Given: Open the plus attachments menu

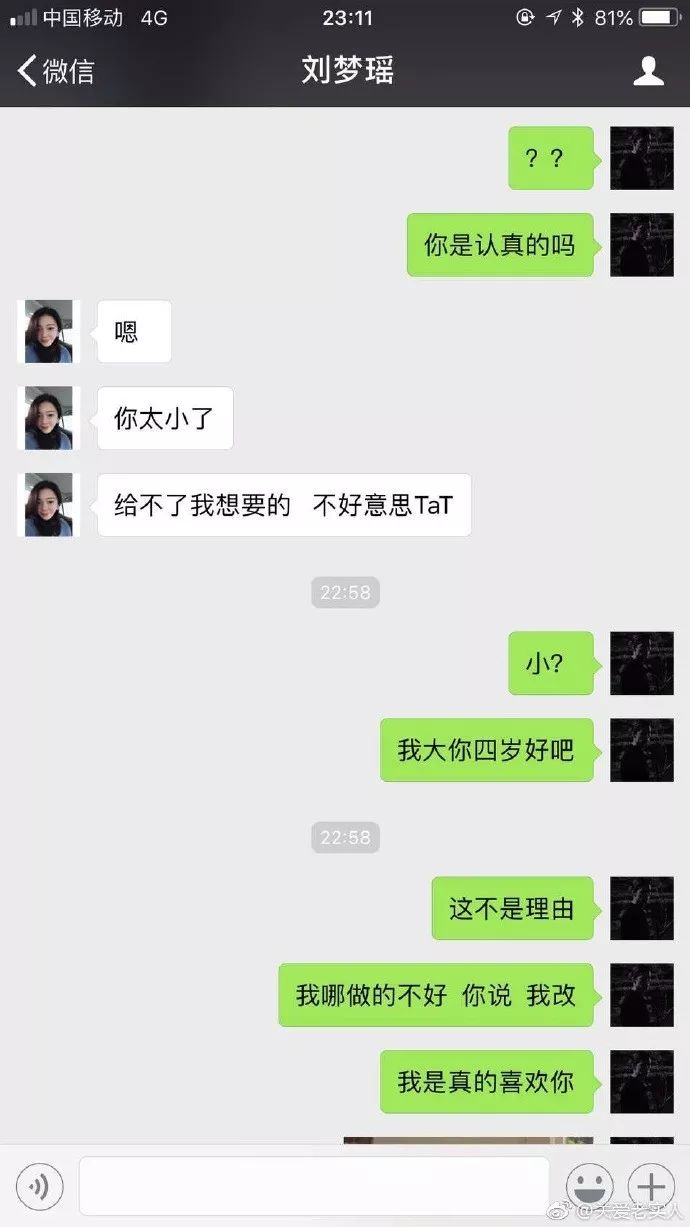Looking at the screenshot, I should coord(651,1187).
